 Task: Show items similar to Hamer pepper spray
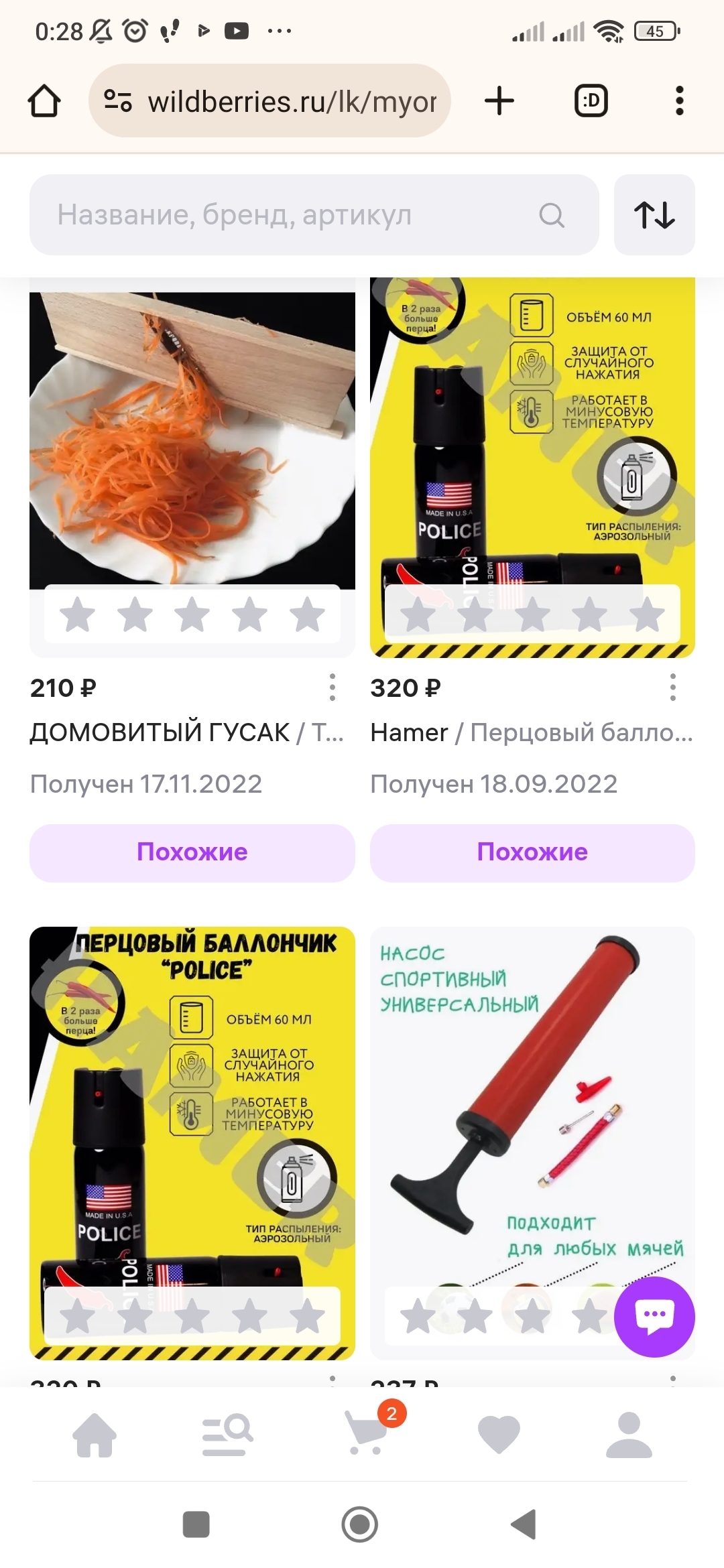tap(532, 852)
